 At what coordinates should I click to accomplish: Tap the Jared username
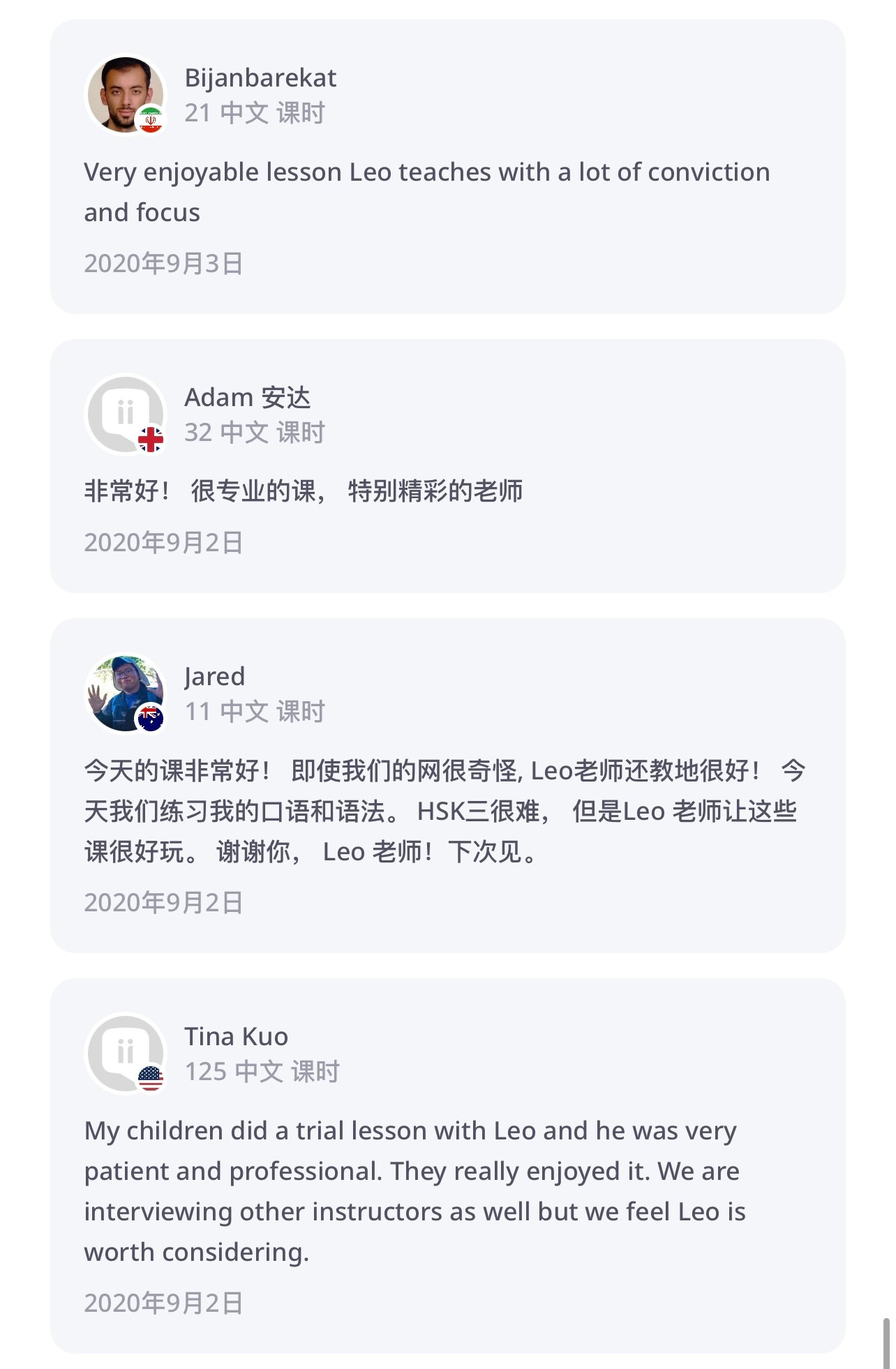pos(214,677)
